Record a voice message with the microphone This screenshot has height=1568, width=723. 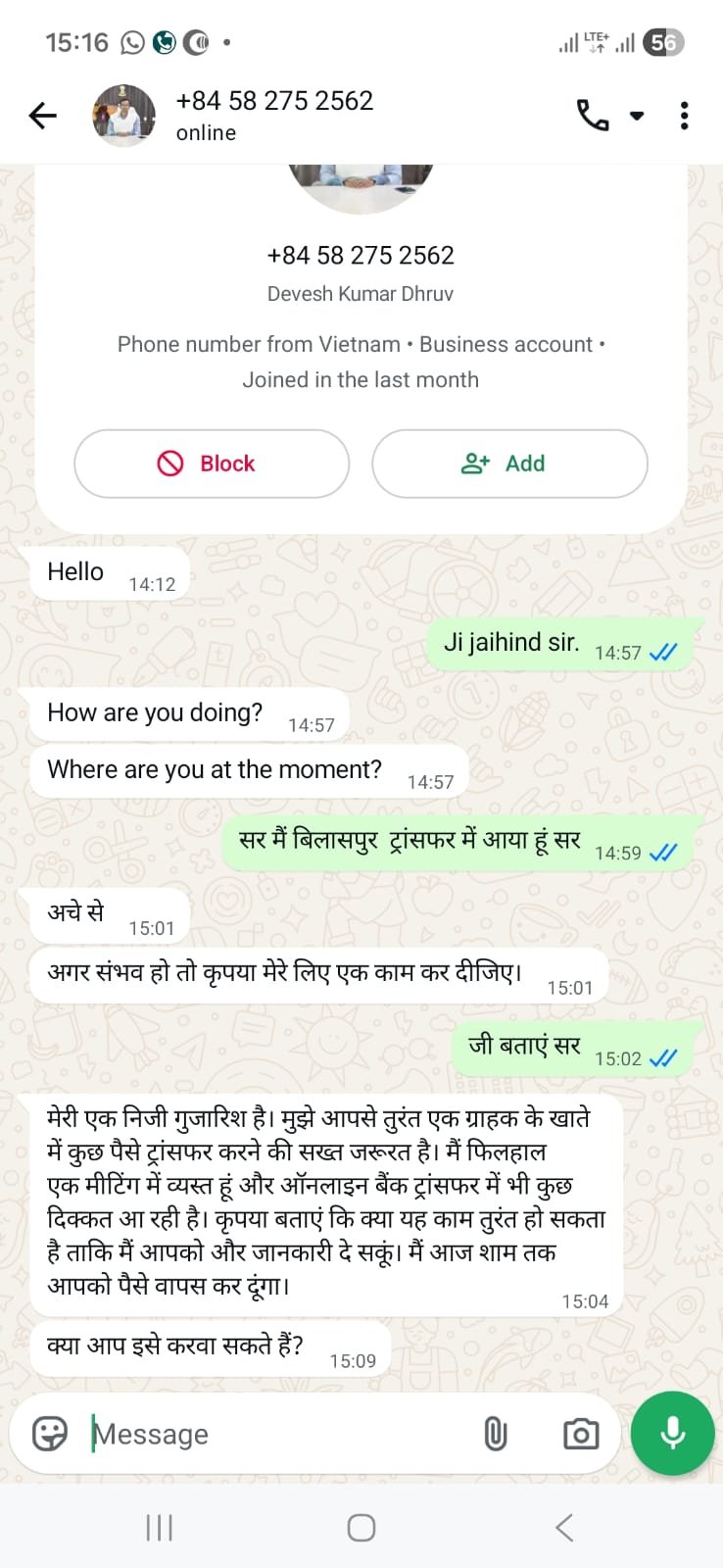[x=672, y=1433]
